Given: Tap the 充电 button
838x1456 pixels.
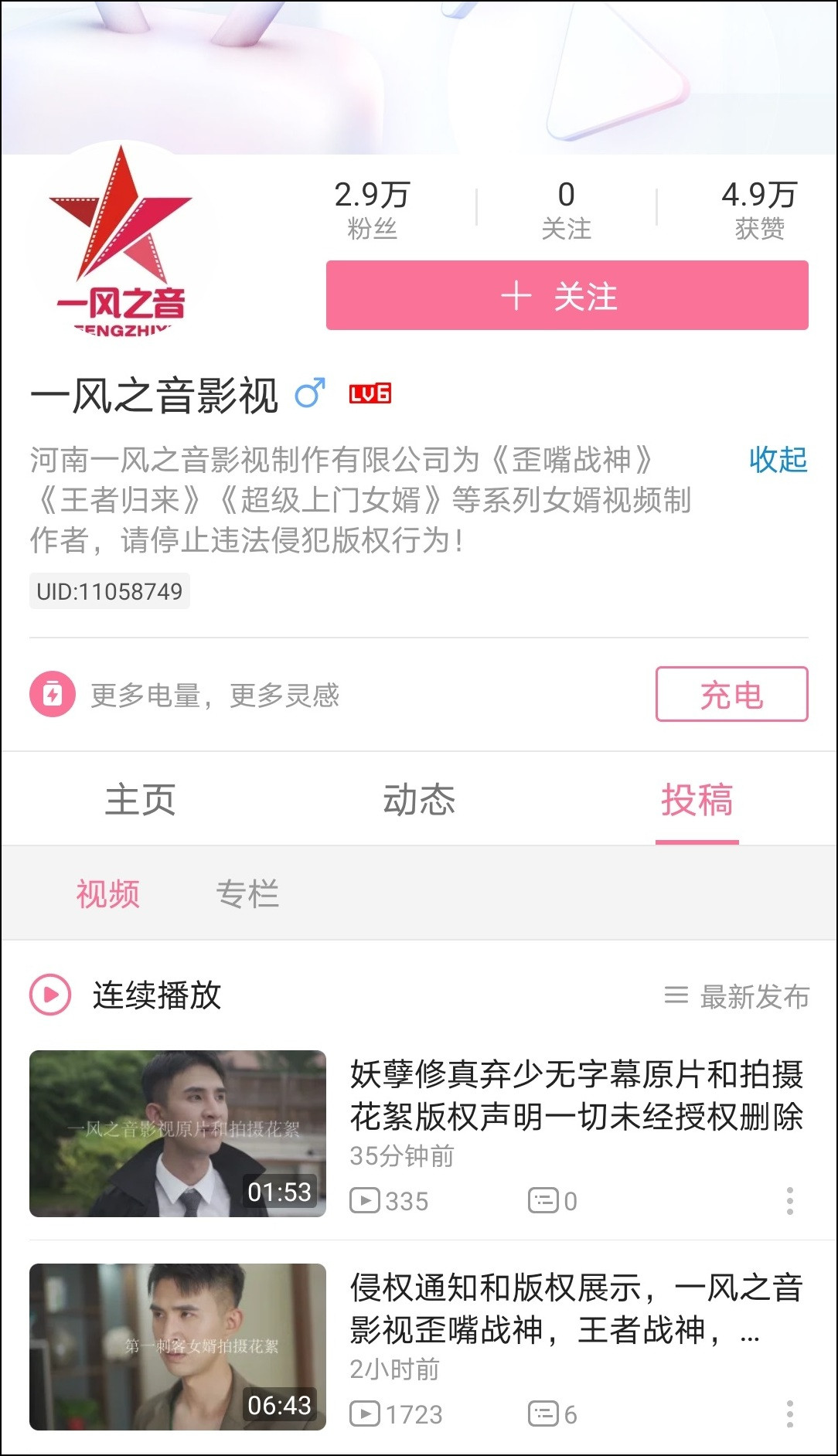Looking at the screenshot, I should [x=731, y=694].
